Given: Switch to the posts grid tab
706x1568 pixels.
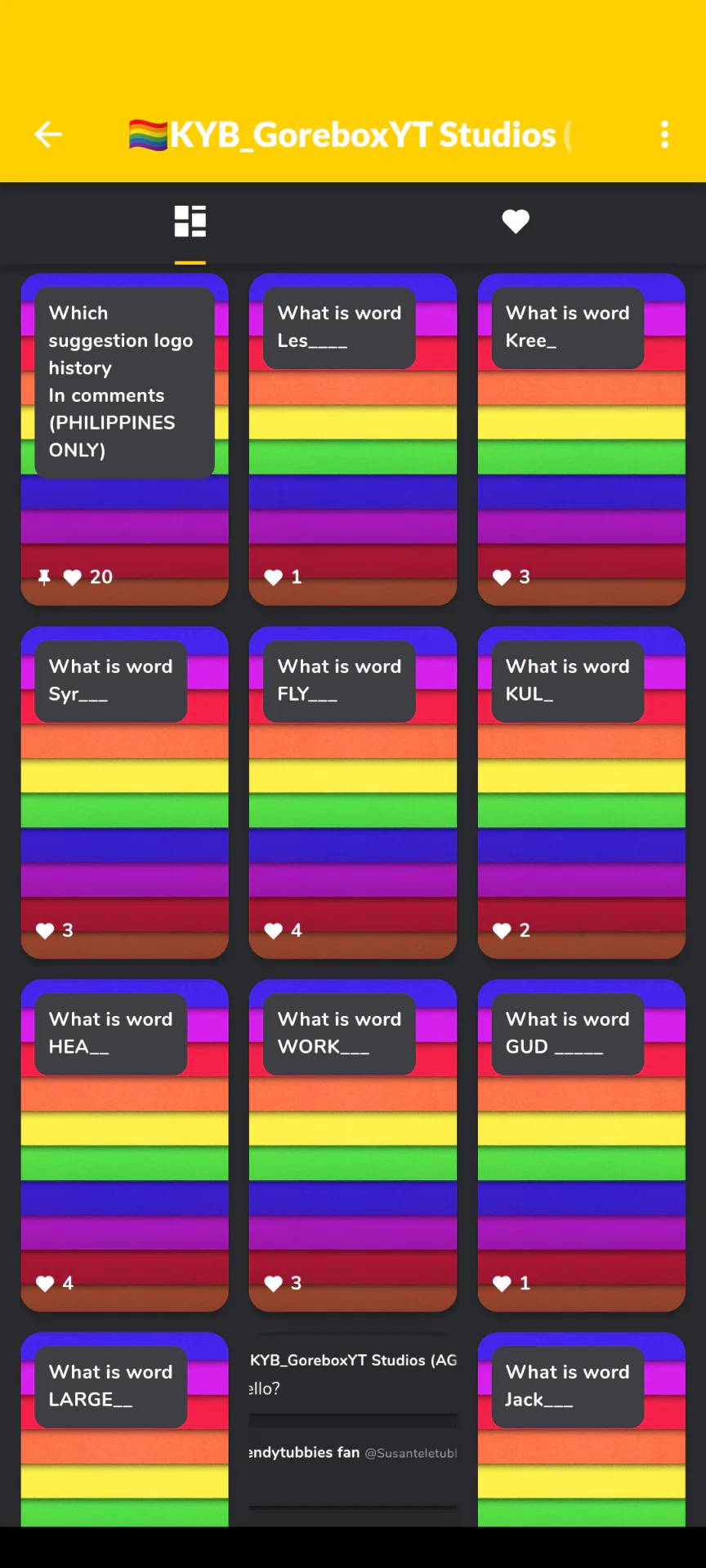Looking at the screenshot, I should (x=190, y=221).
